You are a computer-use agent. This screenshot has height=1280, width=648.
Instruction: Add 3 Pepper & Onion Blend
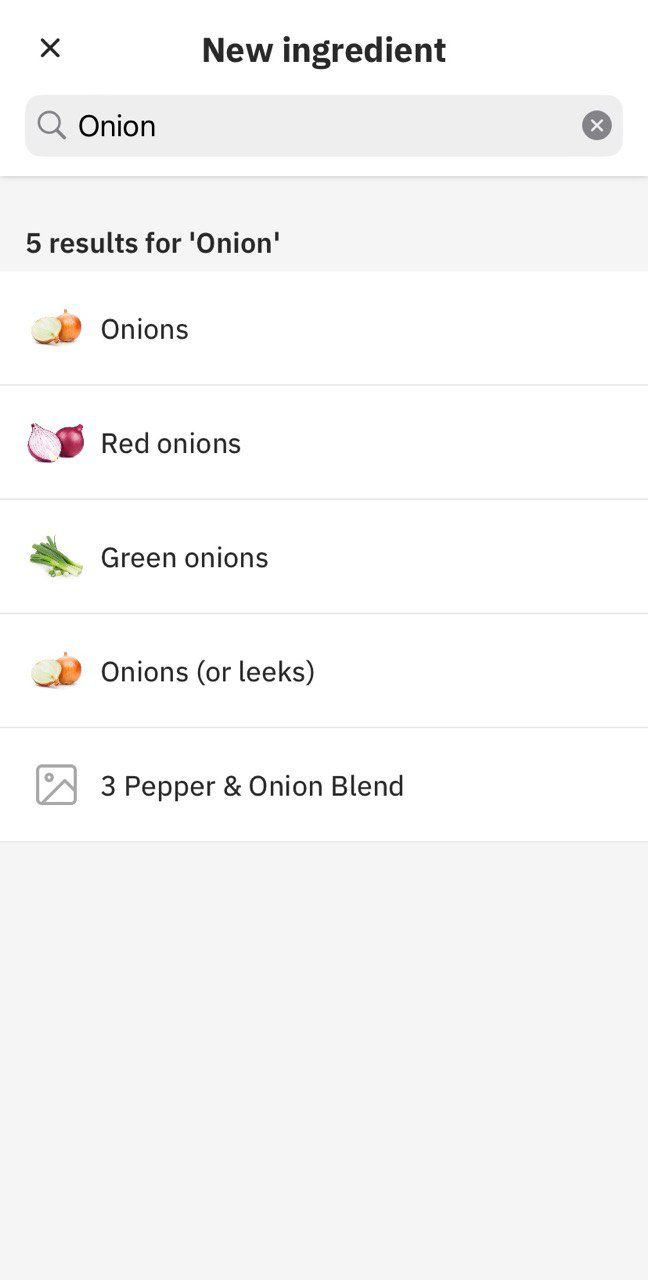pos(324,785)
